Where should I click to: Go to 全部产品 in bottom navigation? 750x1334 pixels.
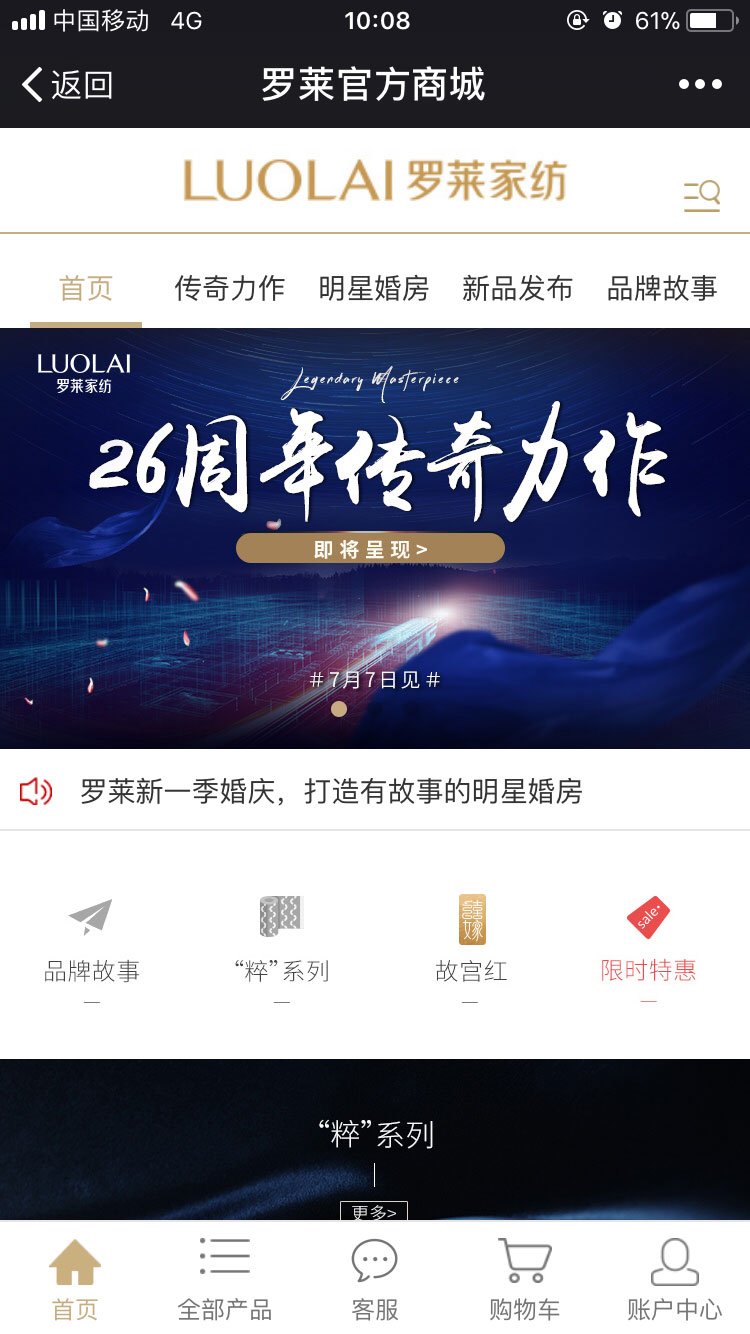224,1279
